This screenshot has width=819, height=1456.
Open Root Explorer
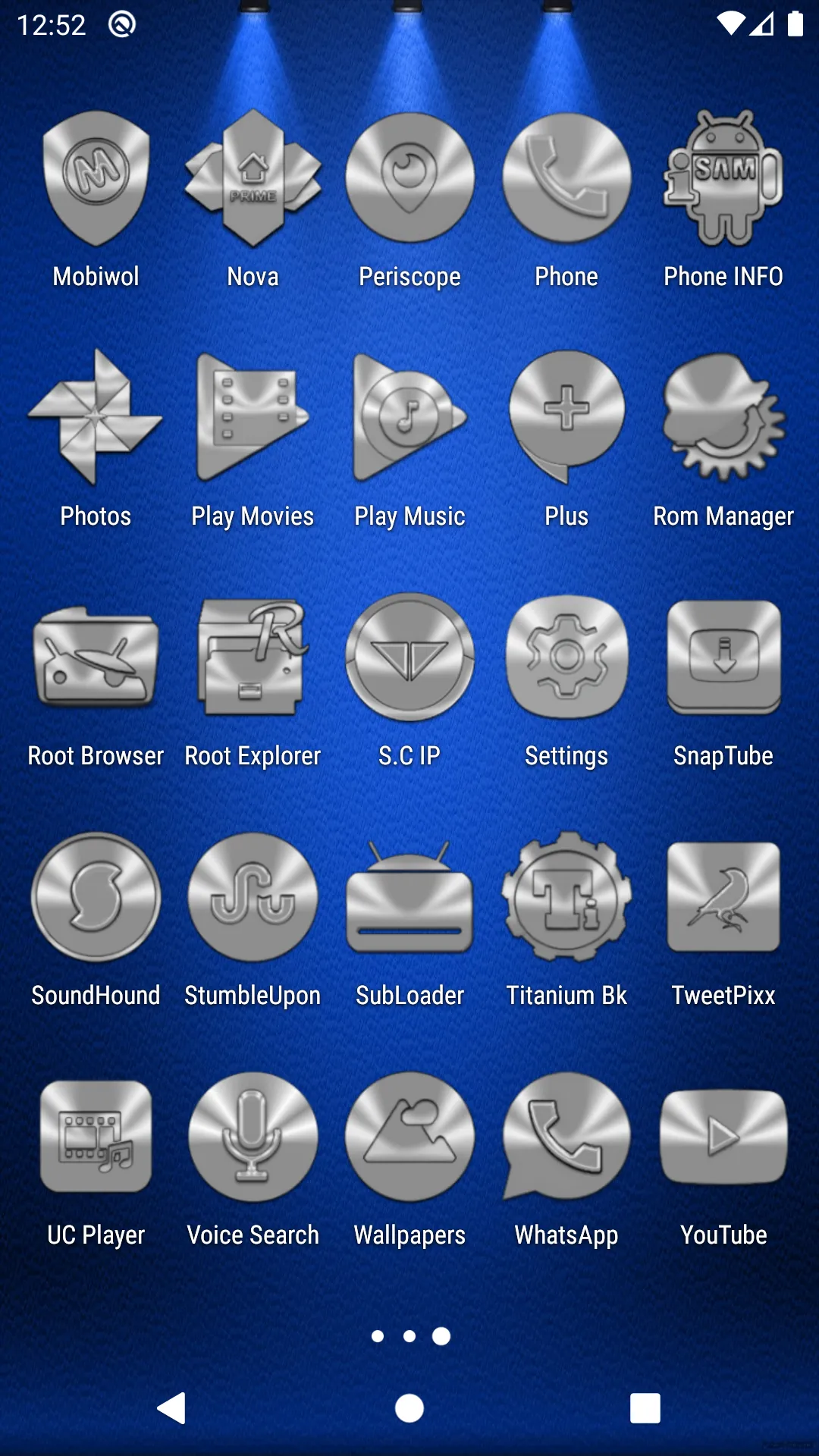[x=253, y=657]
